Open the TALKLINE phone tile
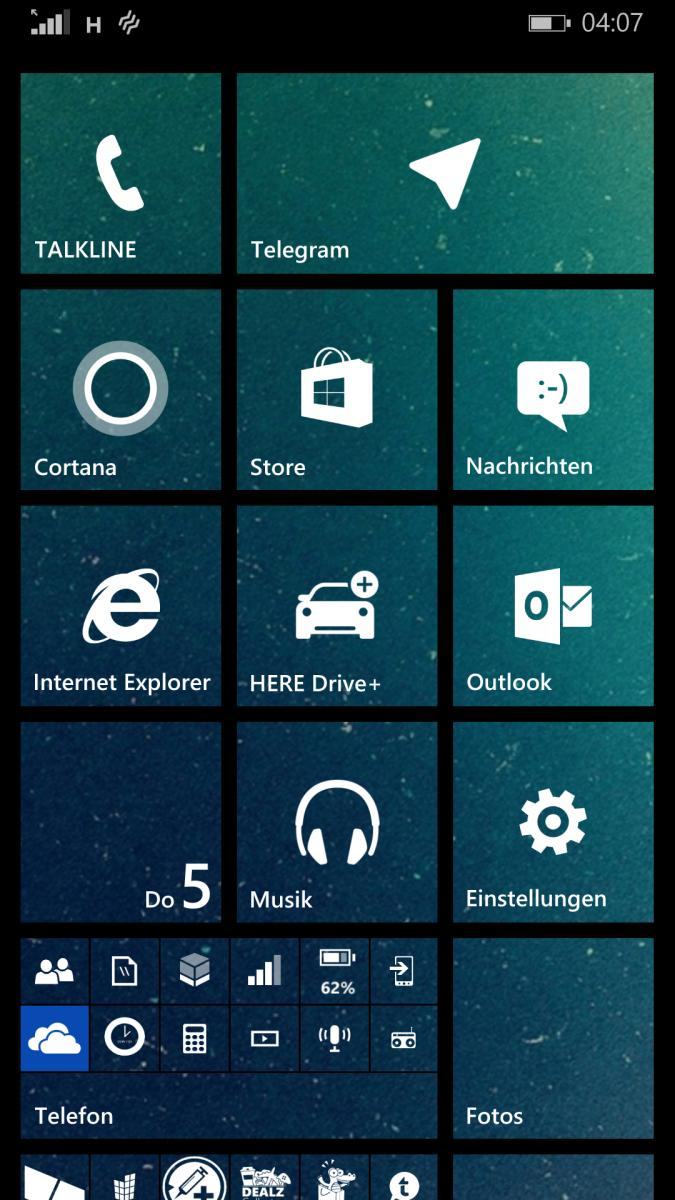The image size is (675, 1200). tap(120, 173)
